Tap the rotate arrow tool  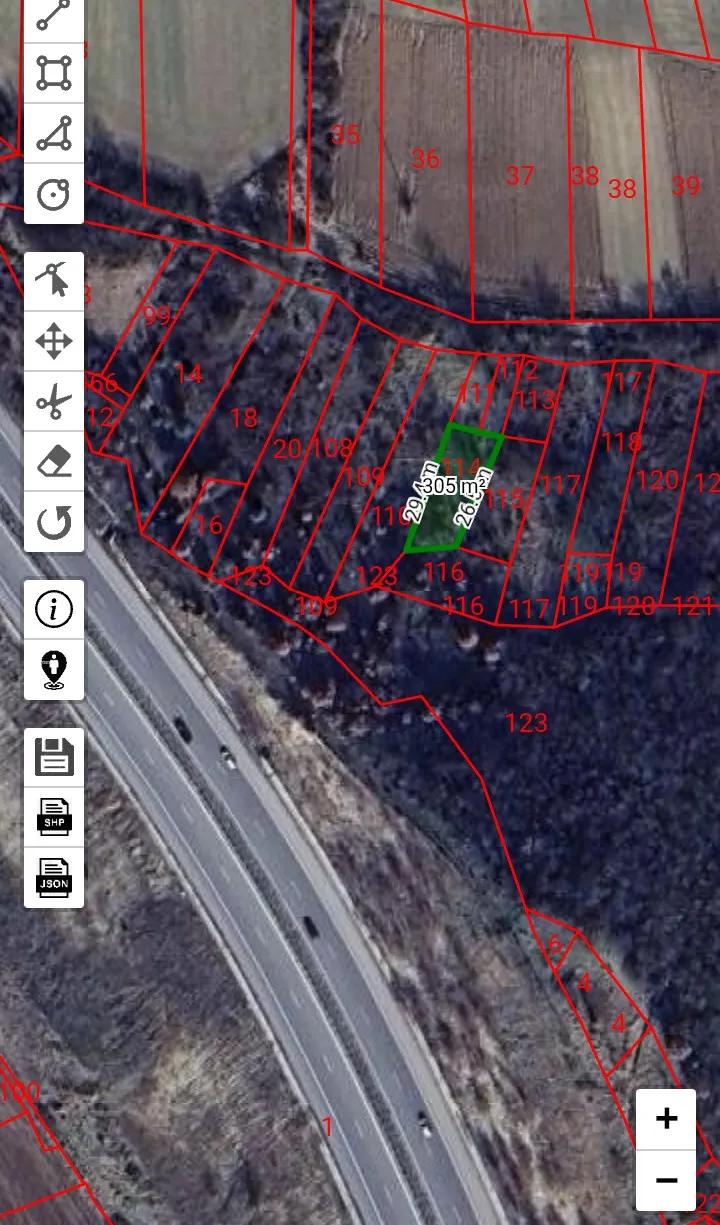coord(54,521)
